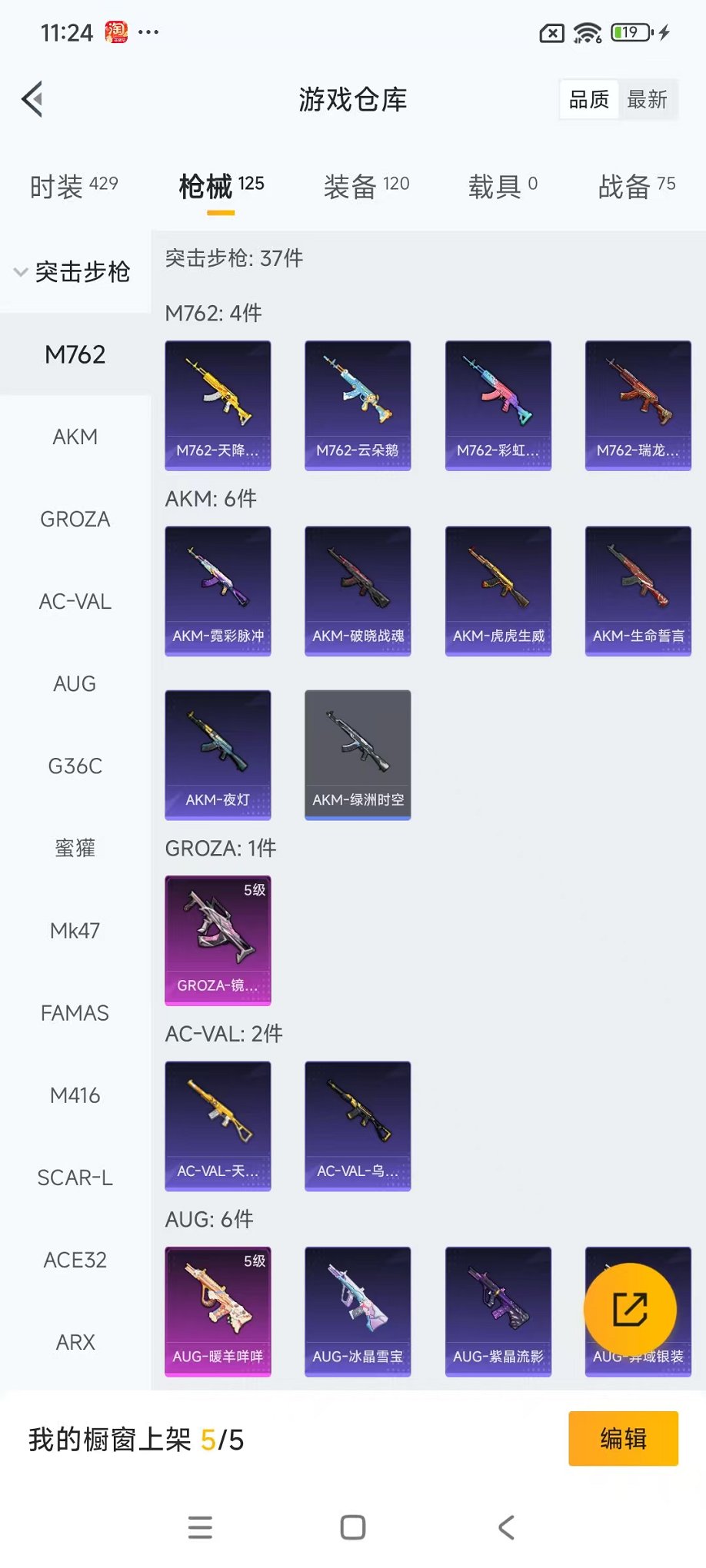Screen dimensions: 706x1568
Task: Select AKM in the left sidebar
Action: pos(74,437)
